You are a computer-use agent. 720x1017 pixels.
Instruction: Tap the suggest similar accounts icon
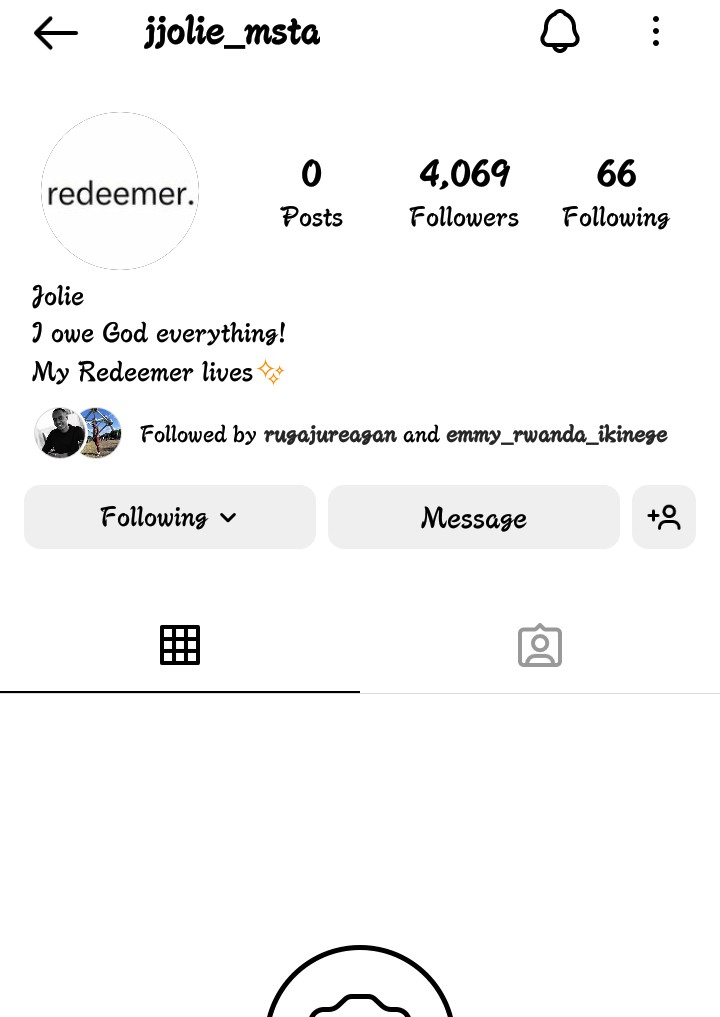point(664,517)
